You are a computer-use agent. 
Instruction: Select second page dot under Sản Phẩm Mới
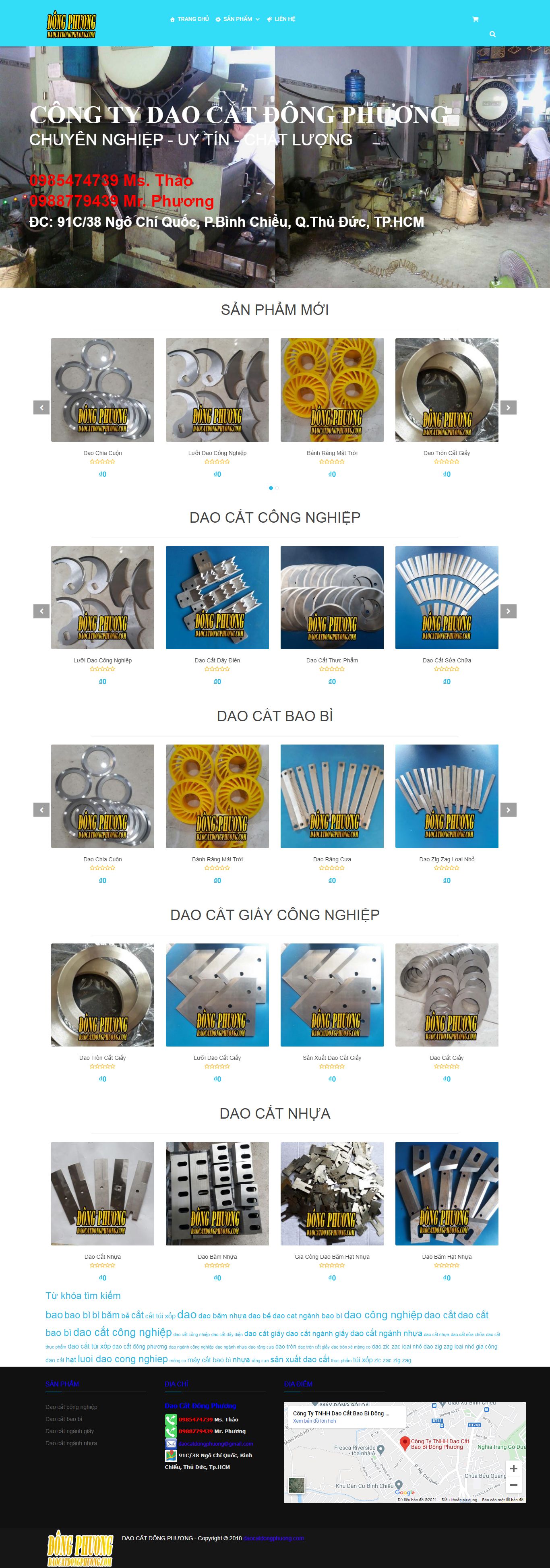coord(277,488)
